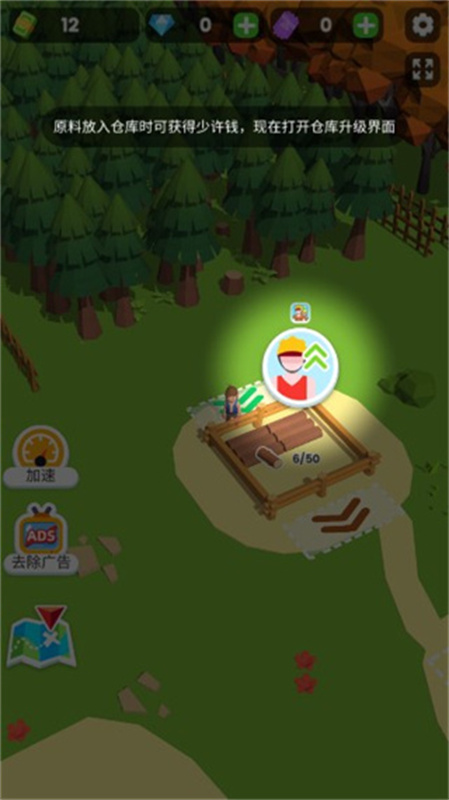
Task: Open the settings gear
Action: [x=422, y=24]
